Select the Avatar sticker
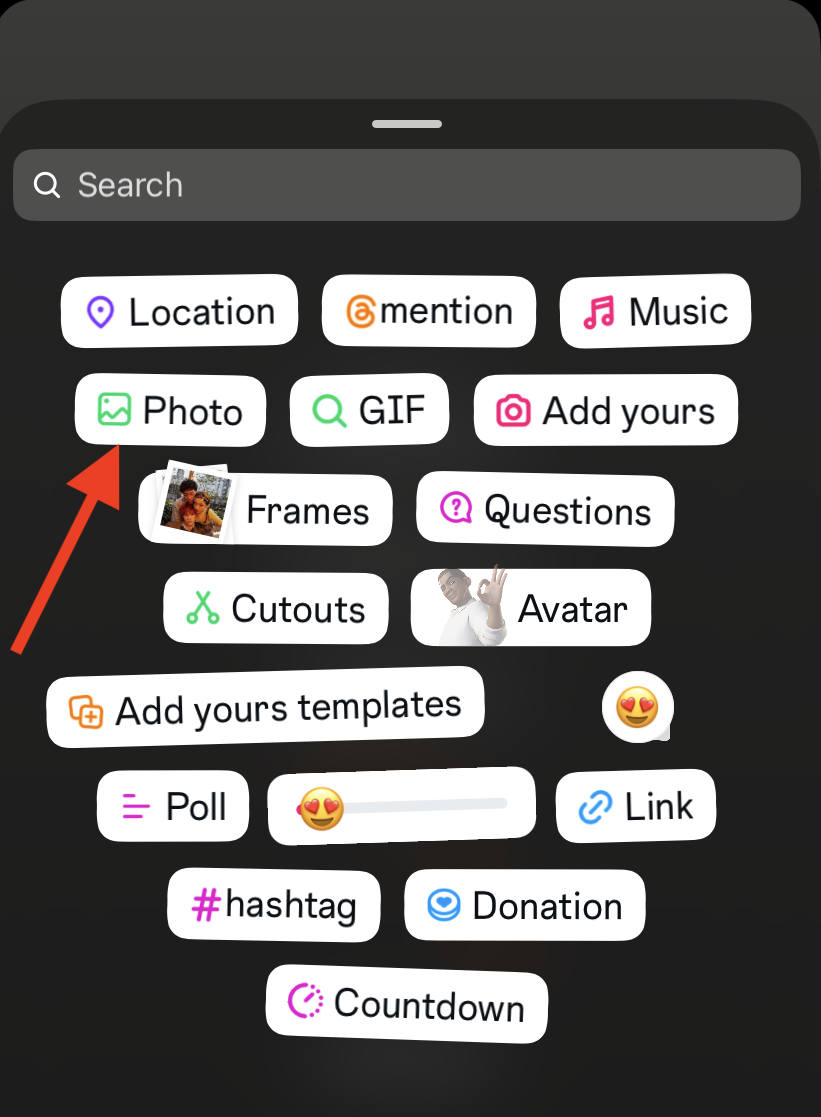 [531, 607]
